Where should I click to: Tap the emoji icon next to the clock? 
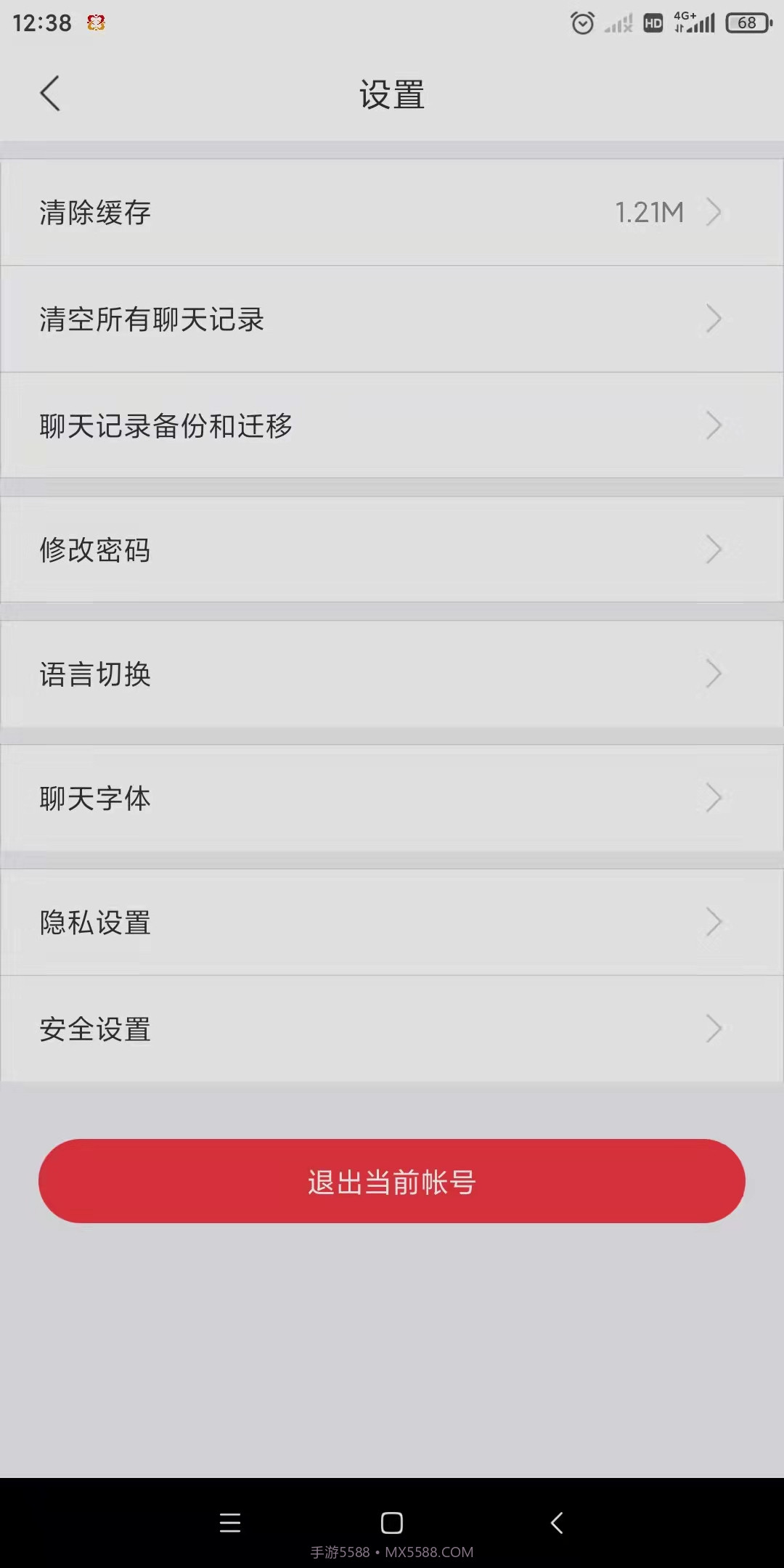click(95, 23)
